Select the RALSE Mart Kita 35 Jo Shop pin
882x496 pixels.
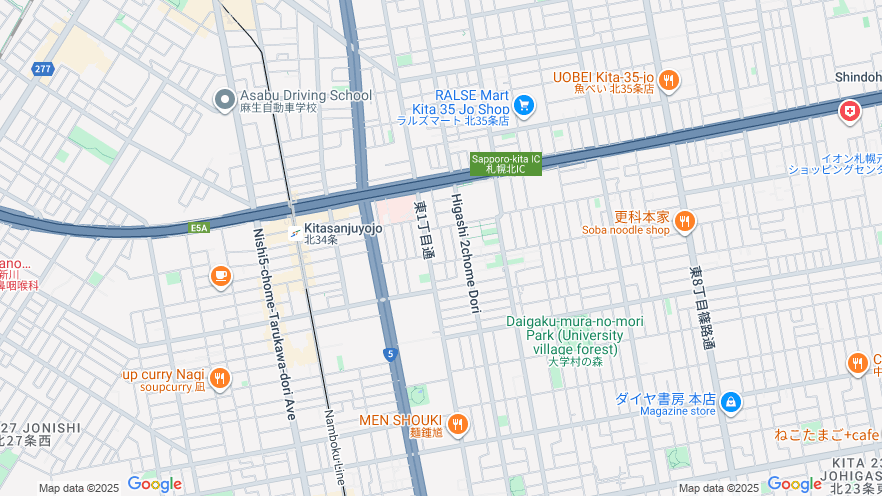524,104
